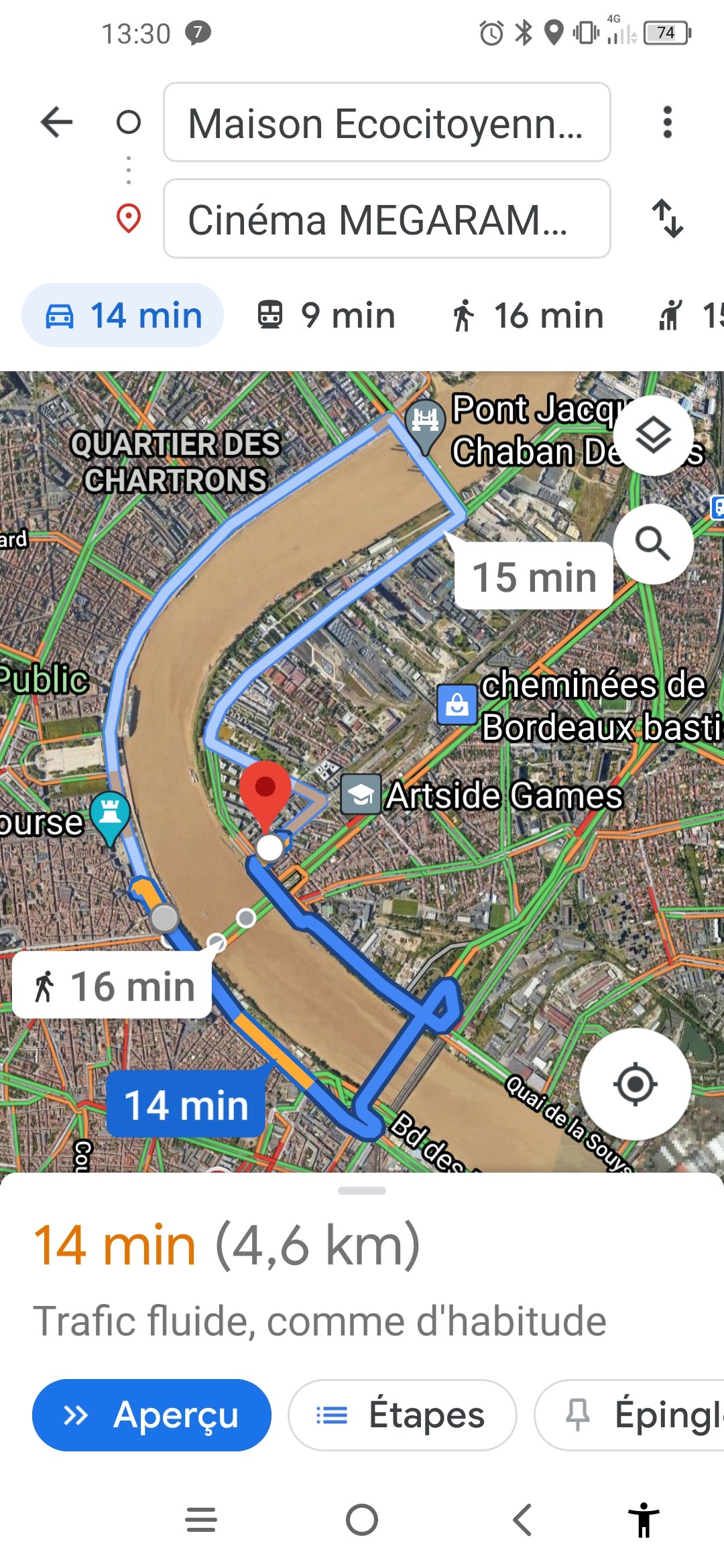Show the Étapes step list
Screen dimensions: 724x1568
click(402, 1415)
